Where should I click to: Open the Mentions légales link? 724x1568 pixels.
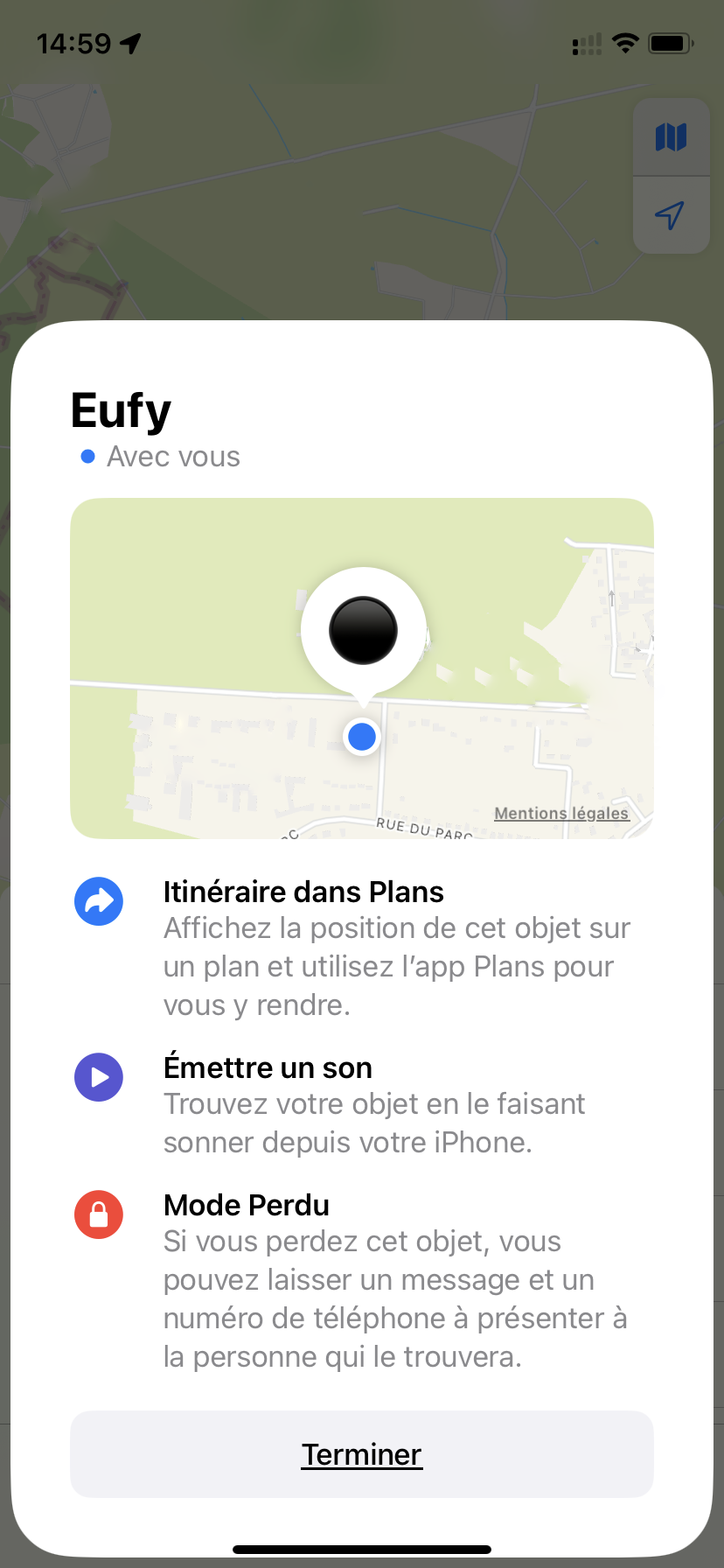pos(561,813)
